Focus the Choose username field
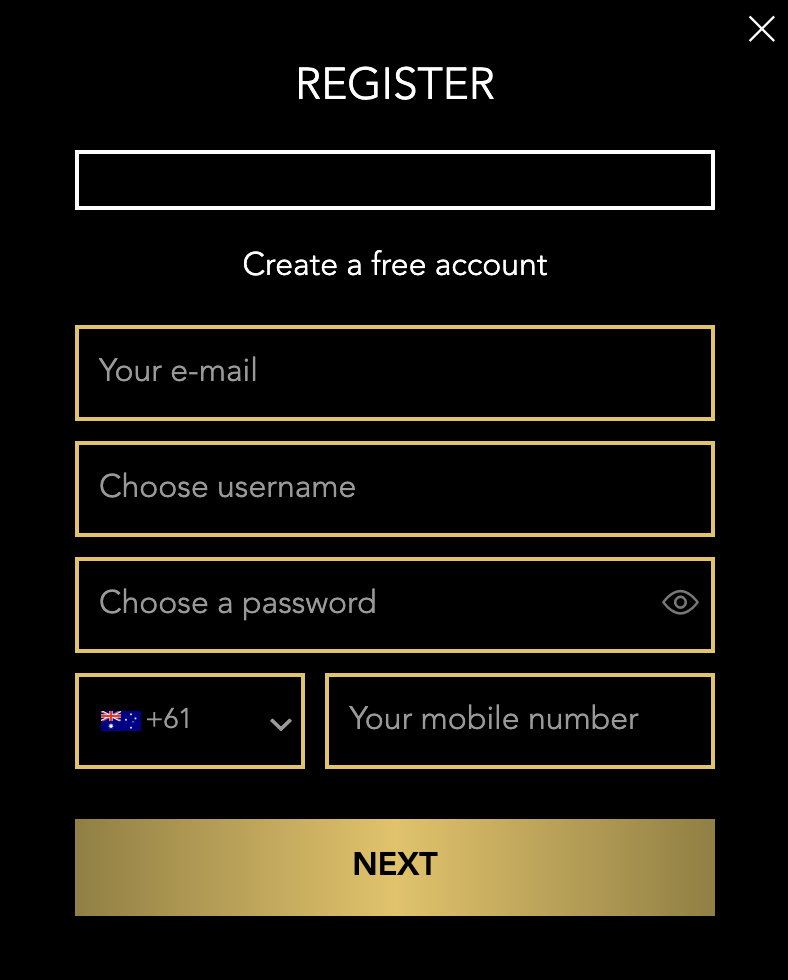The image size is (788, 980). 394,488
